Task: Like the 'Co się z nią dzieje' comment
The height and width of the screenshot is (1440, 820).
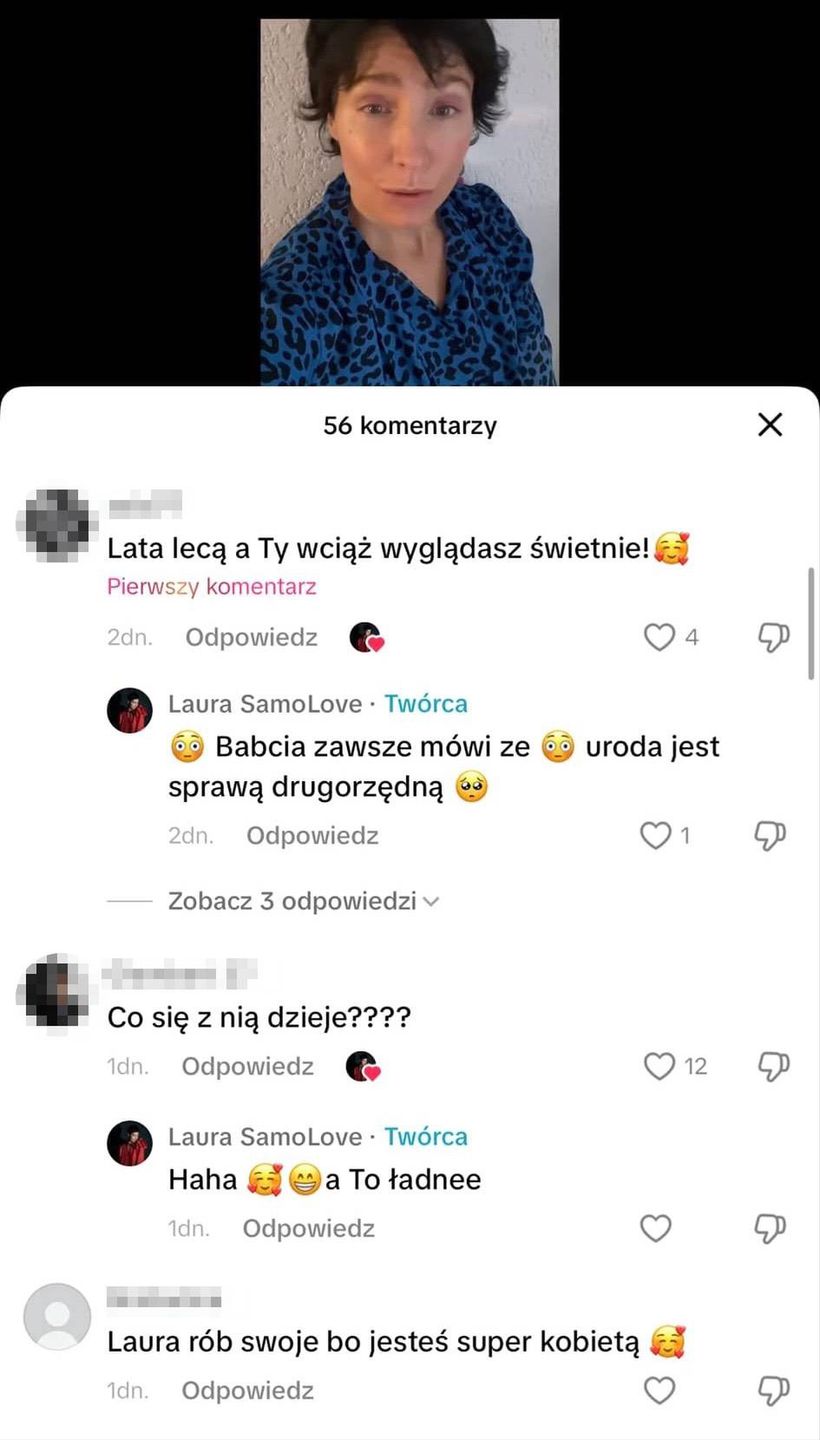Action: pyautogui.click(x=659, y=1066)
